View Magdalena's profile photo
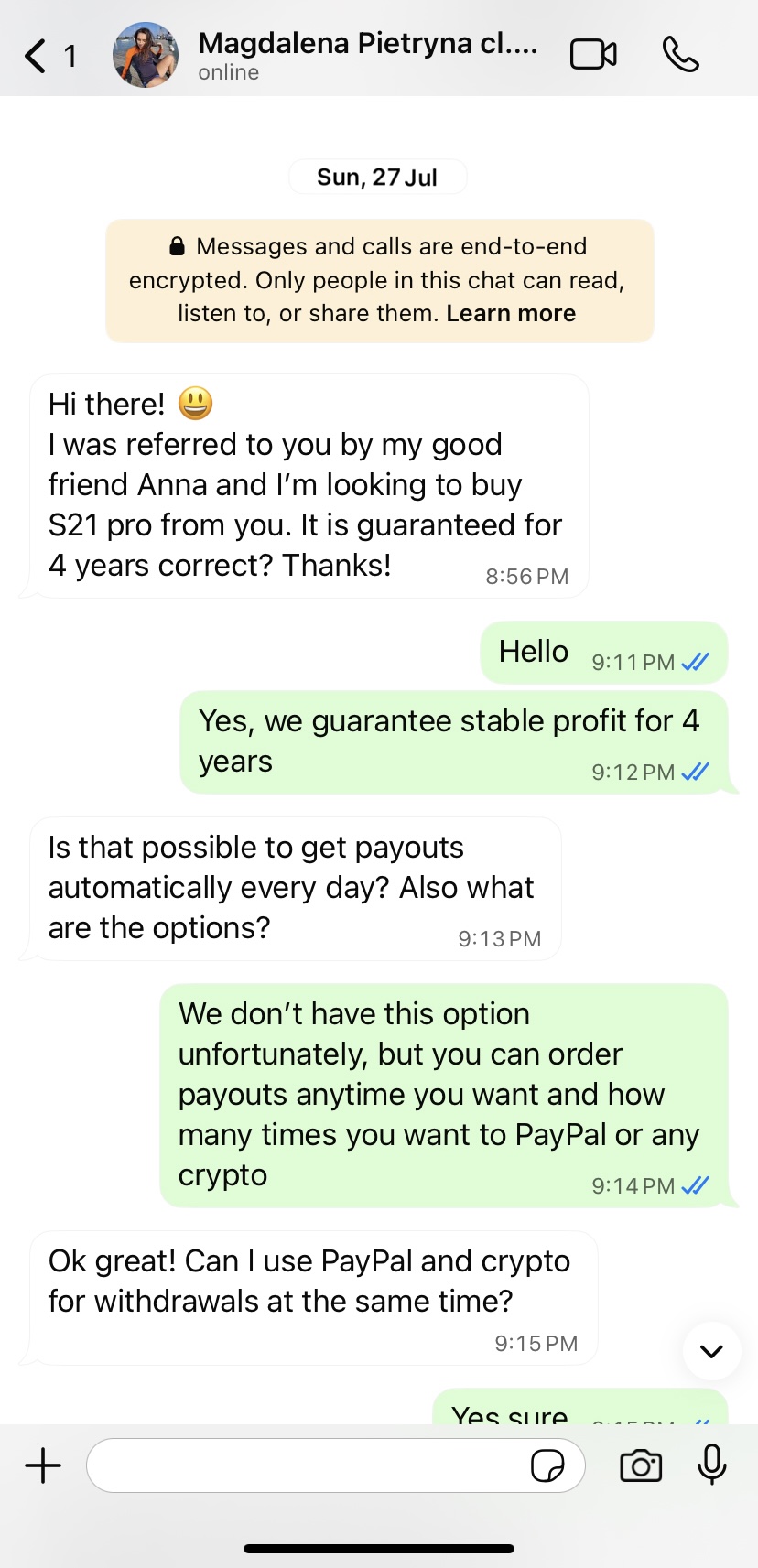 [x=146, y=55]
